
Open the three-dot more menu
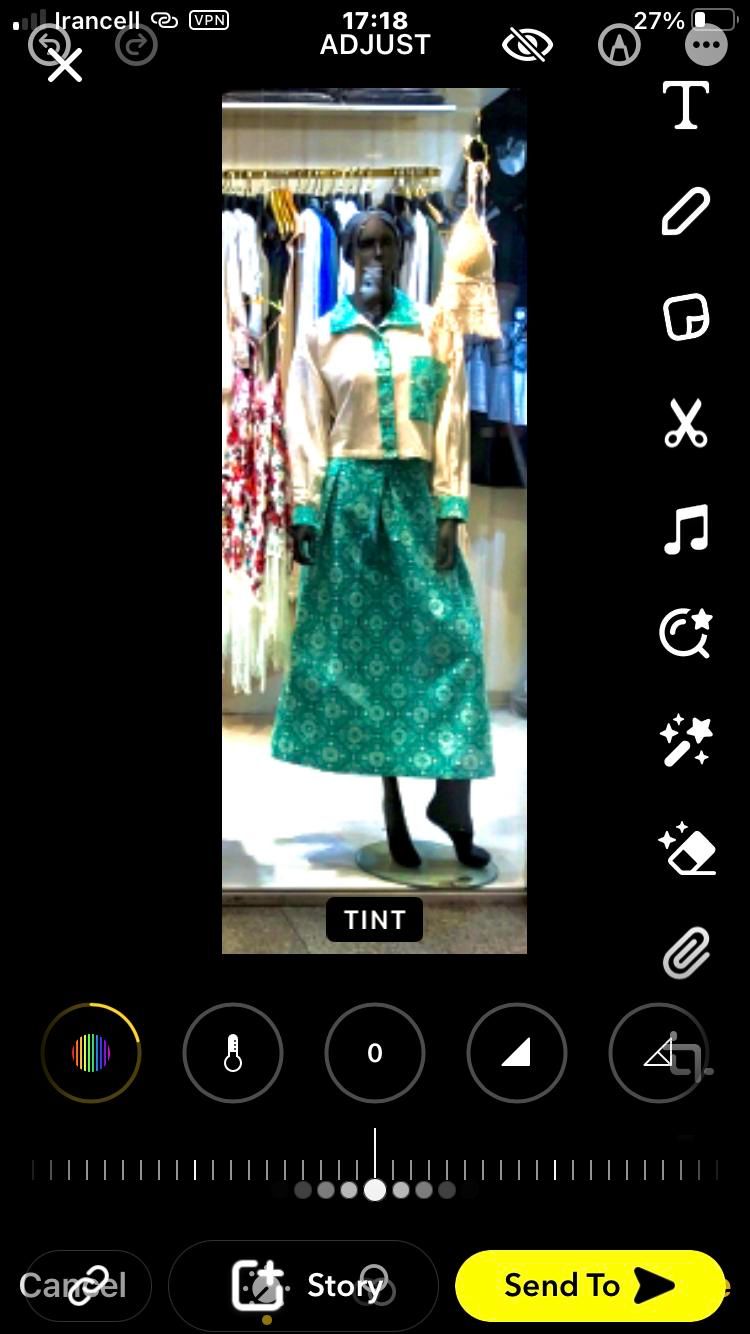pyautogui.click(x=706, y=45)
